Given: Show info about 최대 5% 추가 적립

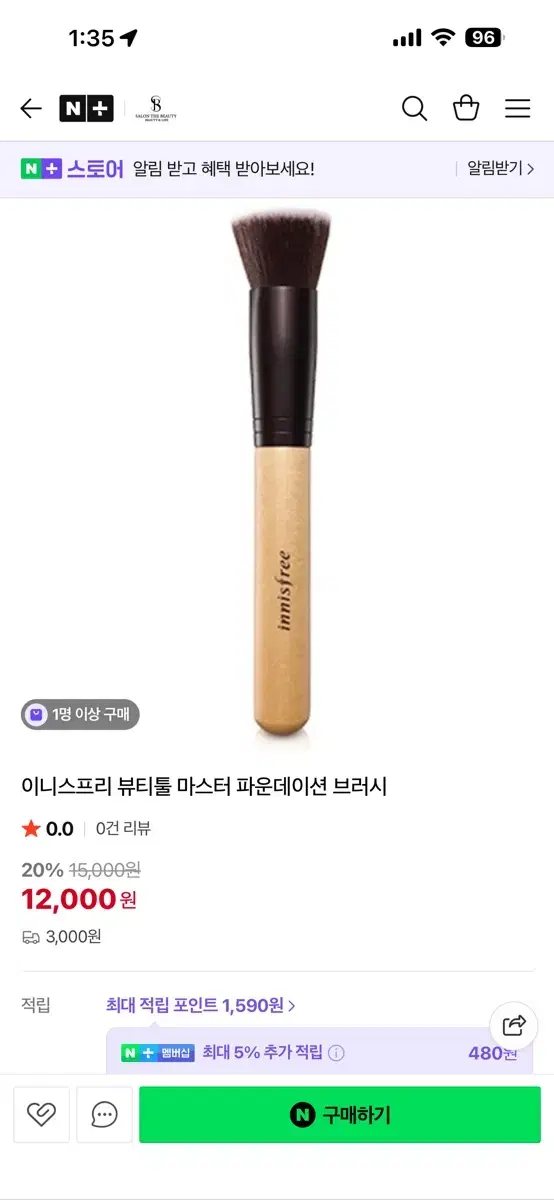Looking at the screenshot, I should (x=337, y=1053).
